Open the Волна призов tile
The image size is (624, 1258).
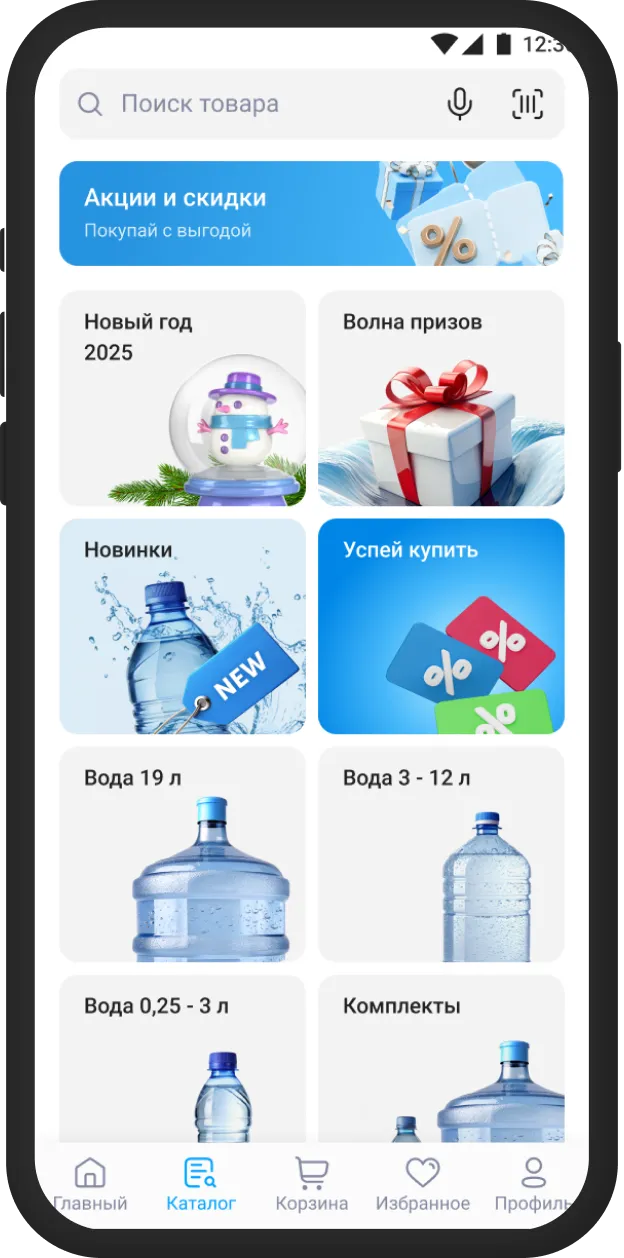click(x=441, y=398)
